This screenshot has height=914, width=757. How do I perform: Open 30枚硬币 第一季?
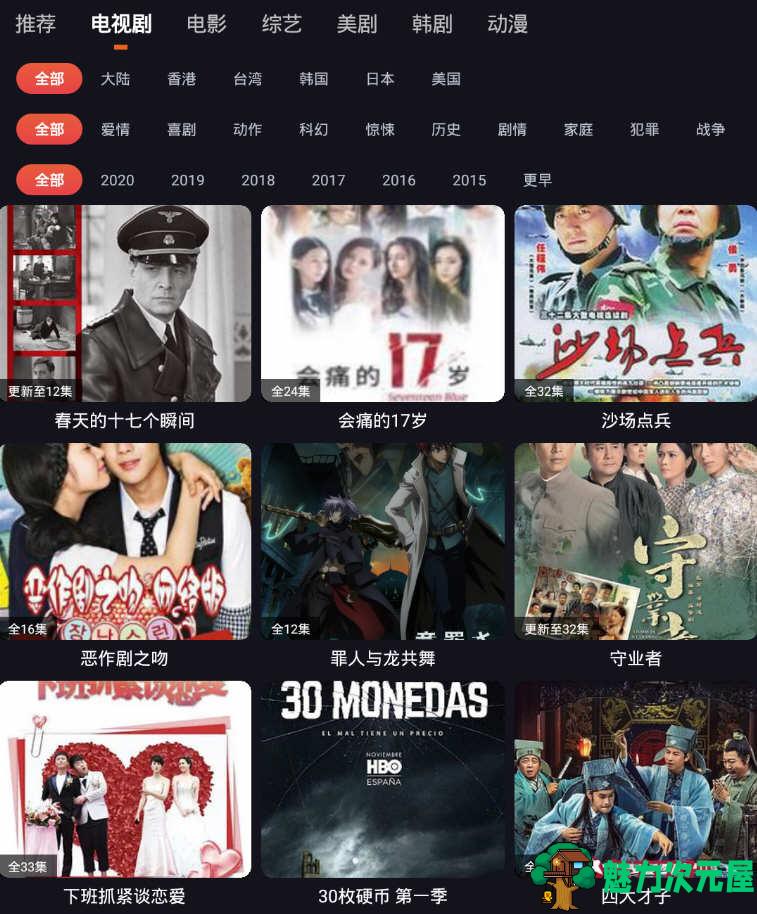382,780
